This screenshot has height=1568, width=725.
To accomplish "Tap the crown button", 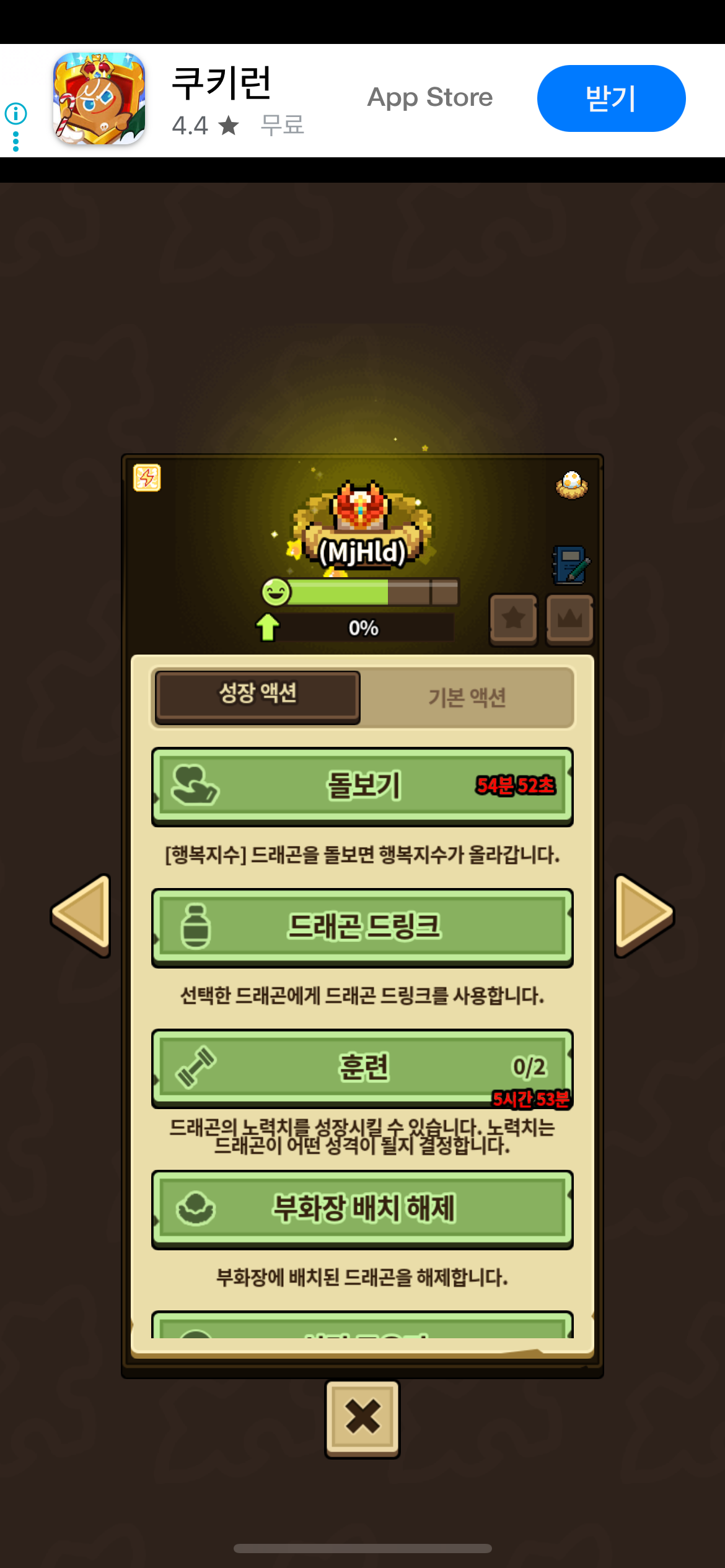I will 569,619.
